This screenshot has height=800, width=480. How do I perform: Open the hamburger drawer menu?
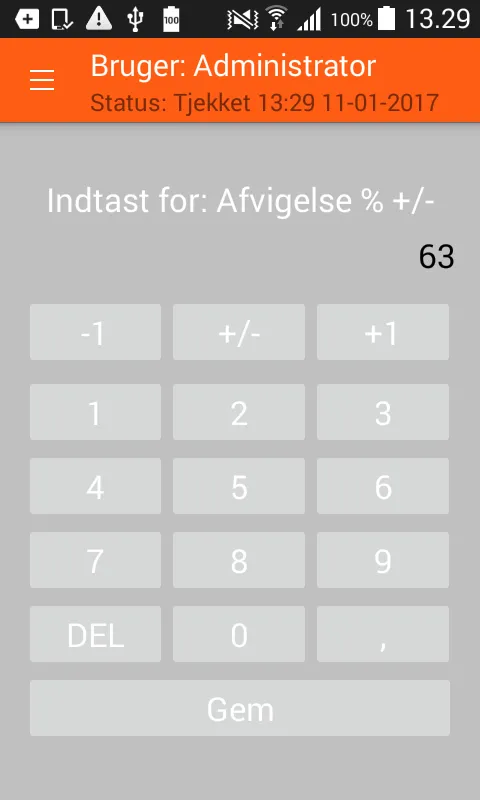click(42, 81)
